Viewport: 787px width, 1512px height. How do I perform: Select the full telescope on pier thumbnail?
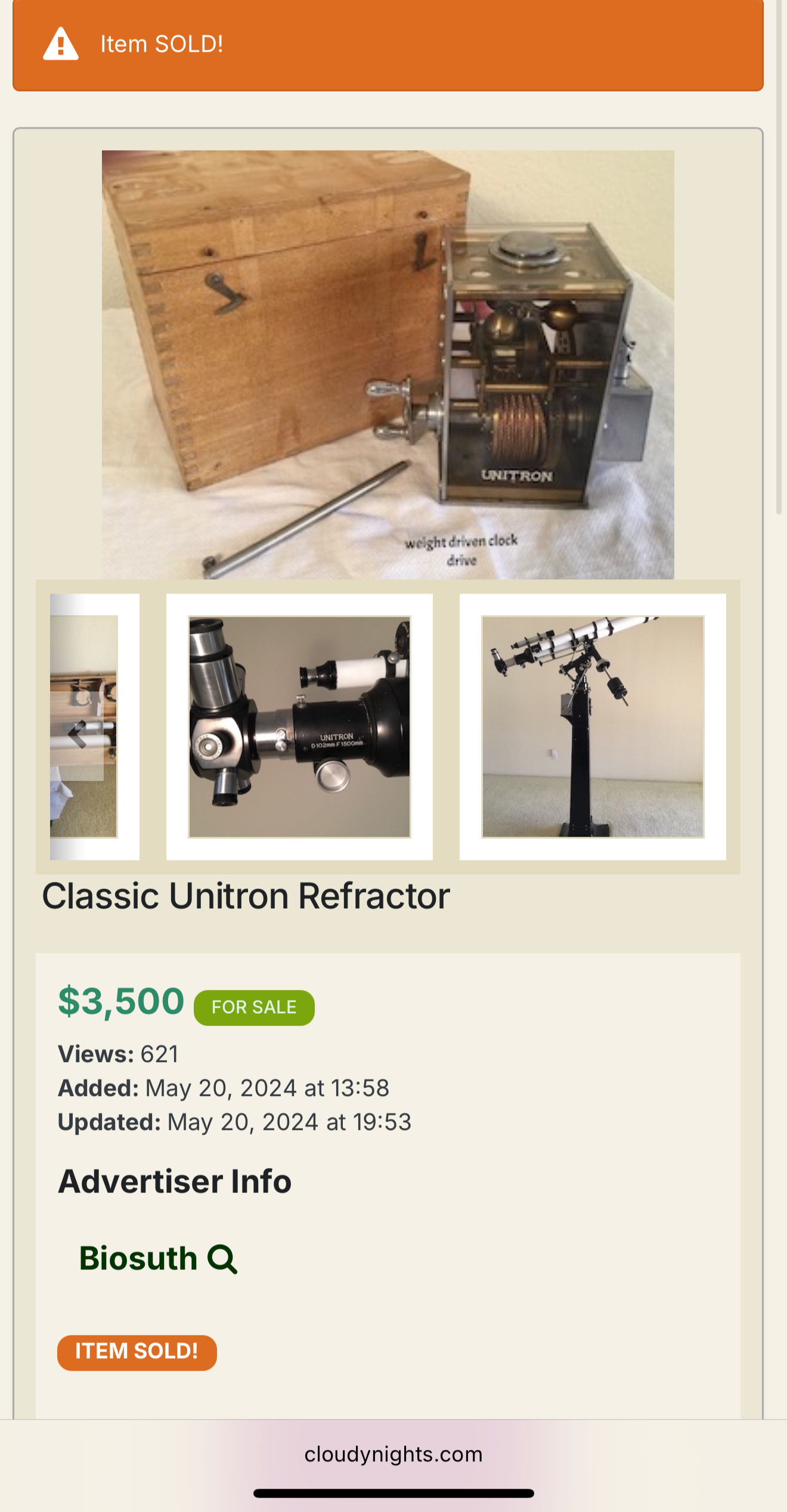tap(593, 726)
